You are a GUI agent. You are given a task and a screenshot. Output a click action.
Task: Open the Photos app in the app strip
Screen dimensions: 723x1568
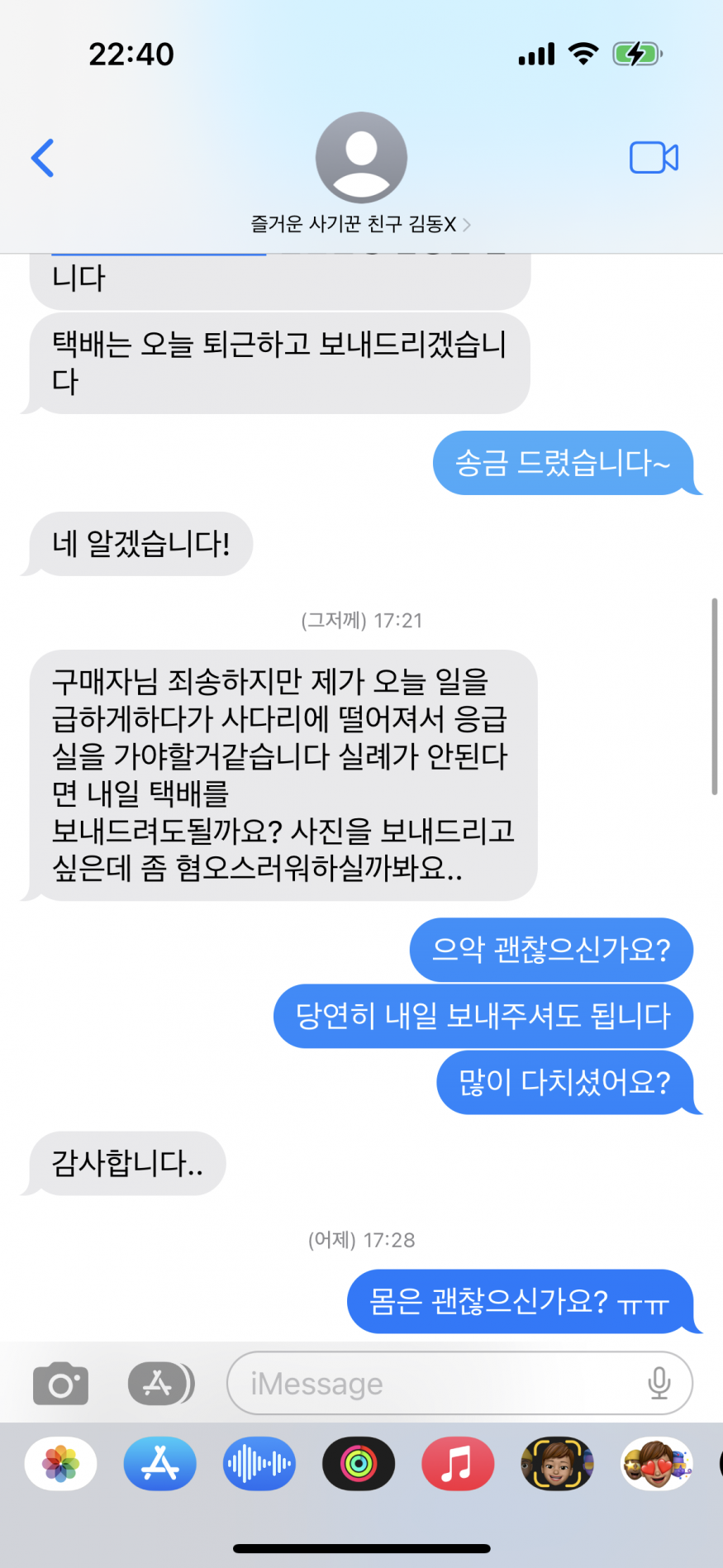click(61, 1464)
